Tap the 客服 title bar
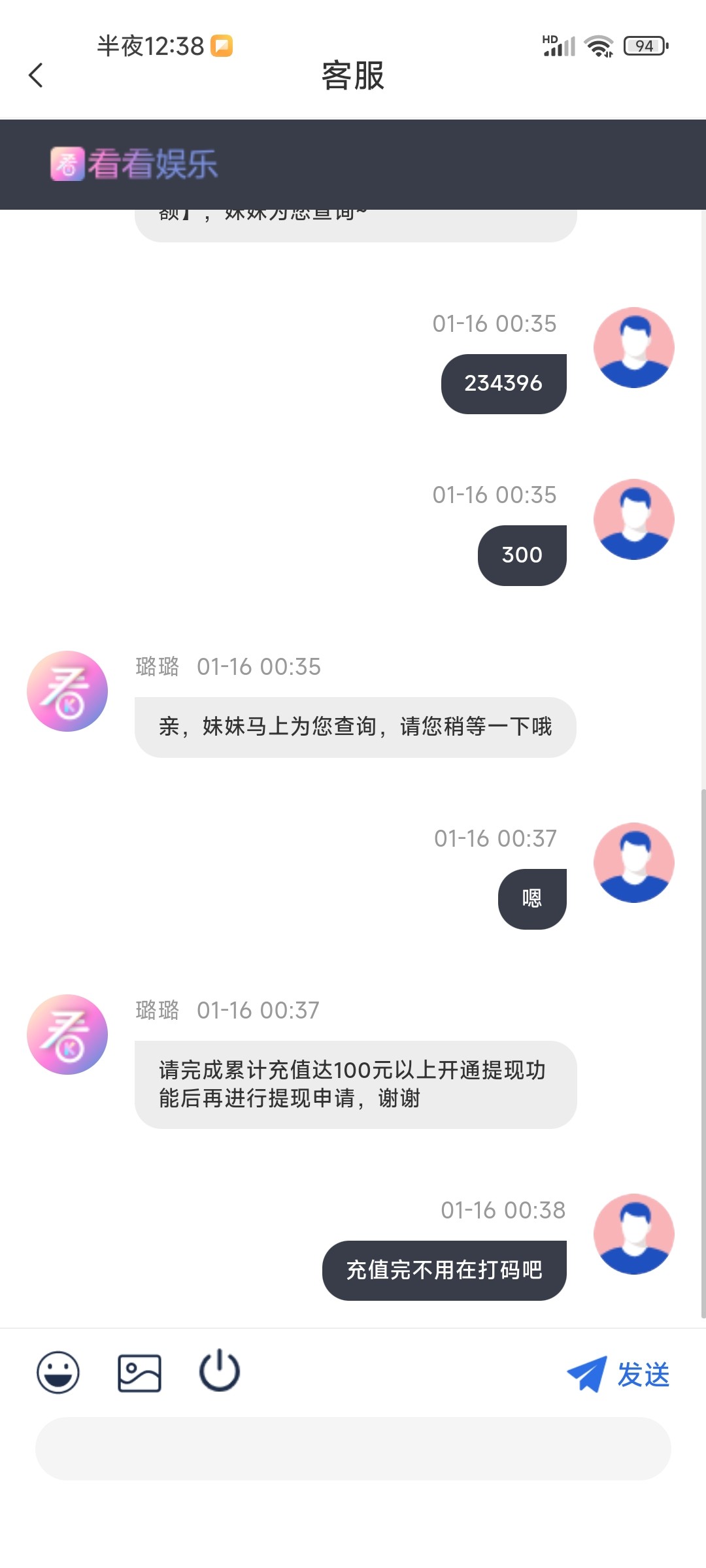The height and width of the screenshot is (1568, 706). tap(353, 76)
